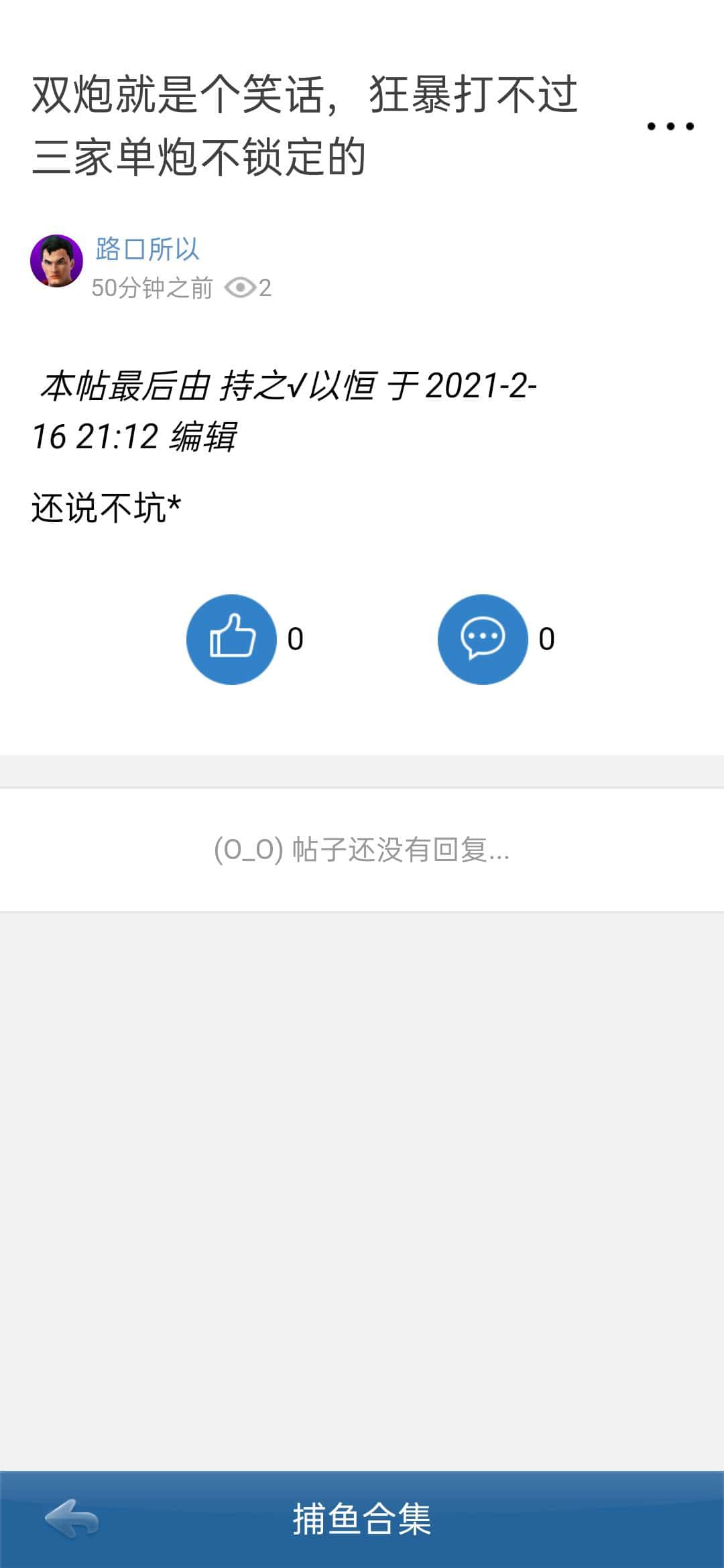Click the view count number 2

click(x=264, y=287)
